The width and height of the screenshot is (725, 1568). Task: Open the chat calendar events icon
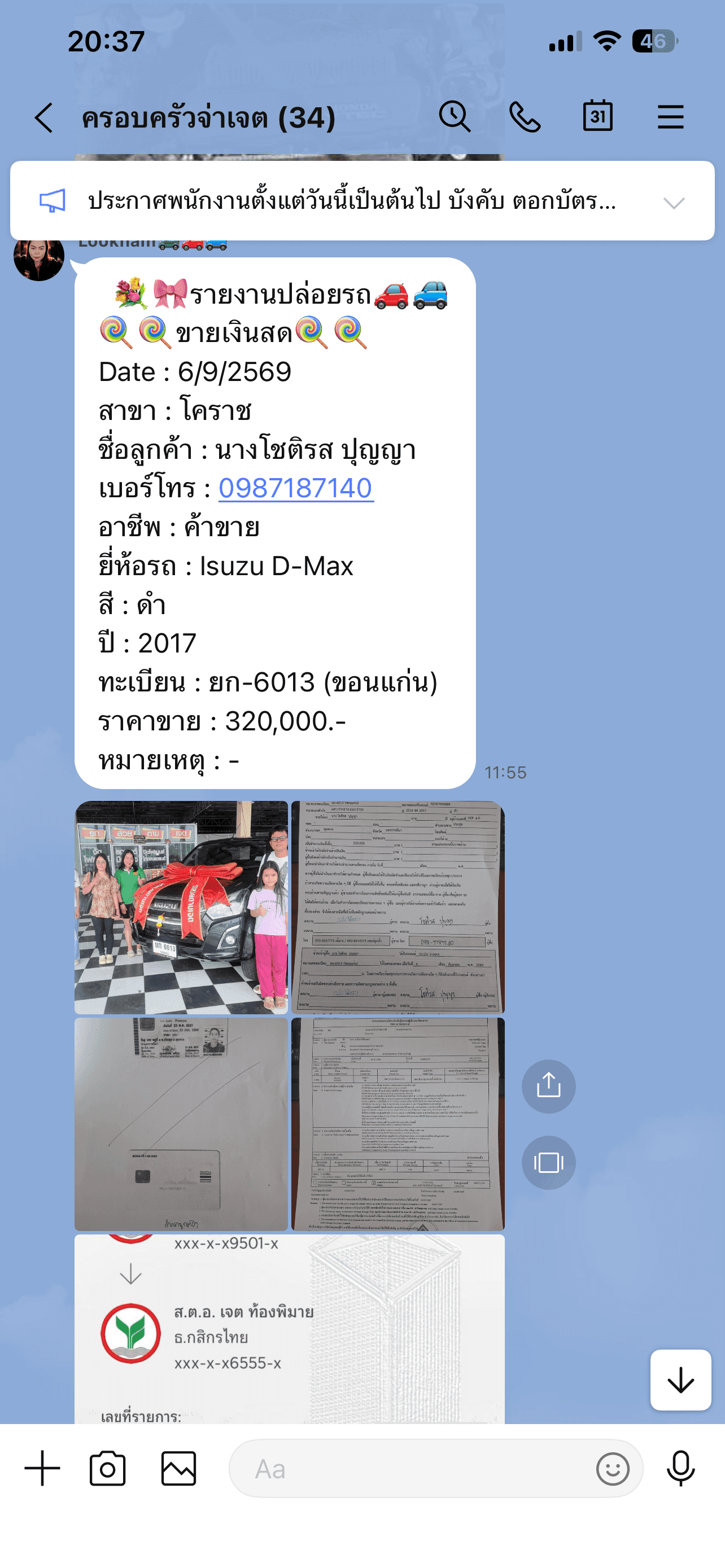click(598, 116)
